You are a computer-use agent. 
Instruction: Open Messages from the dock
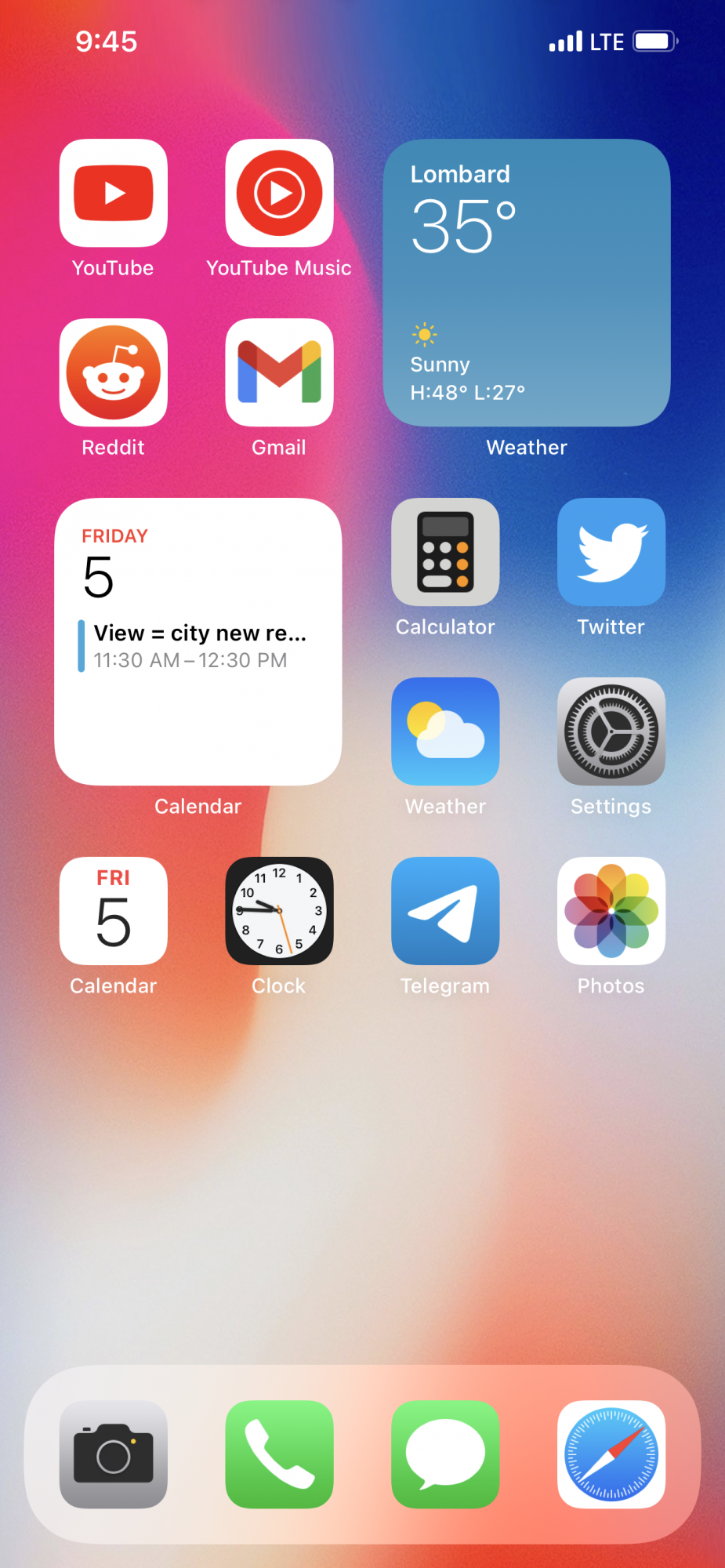pyautogui.click(x=445, y=1454)
